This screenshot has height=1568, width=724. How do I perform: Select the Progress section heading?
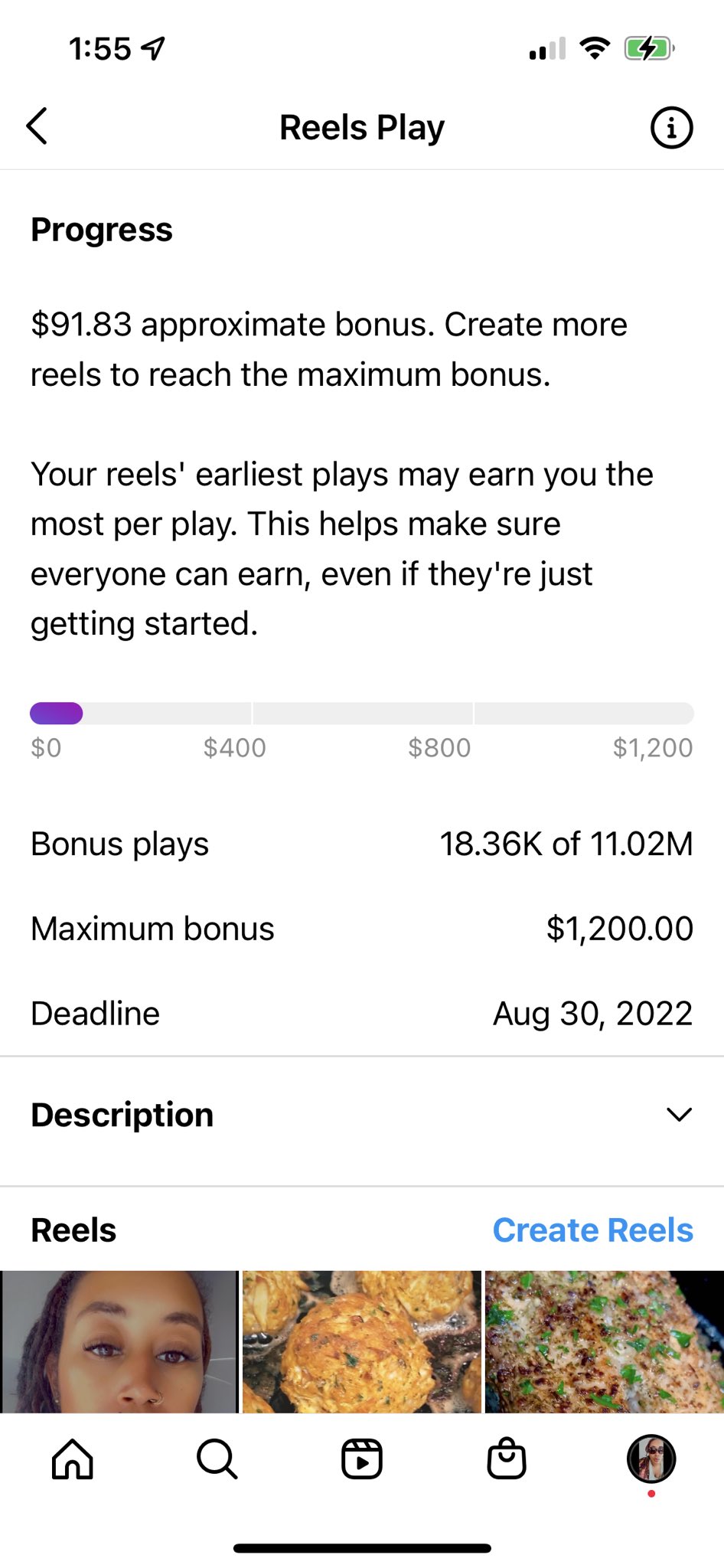102,229
